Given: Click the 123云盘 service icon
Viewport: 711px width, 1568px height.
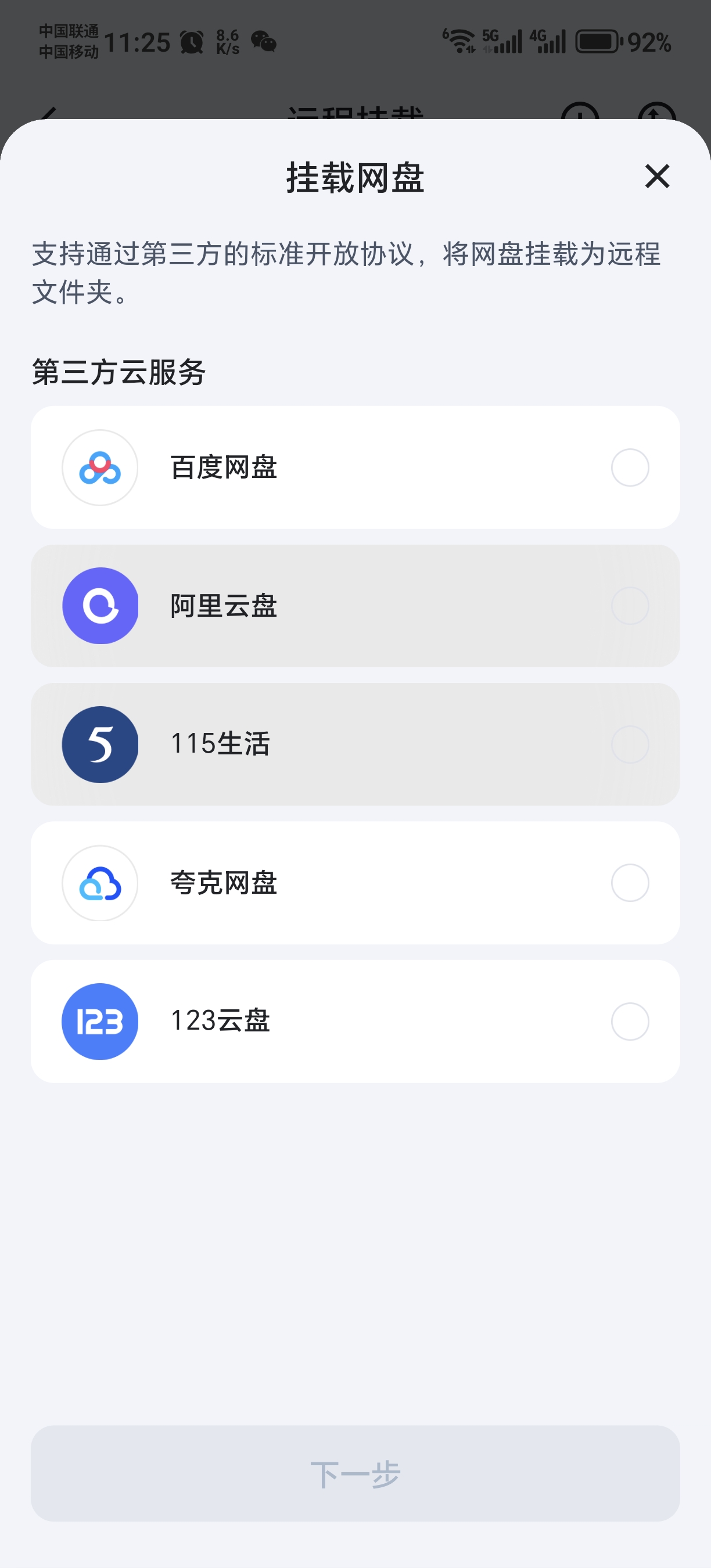Looking at the screenshot, I should click(99, 1022).
